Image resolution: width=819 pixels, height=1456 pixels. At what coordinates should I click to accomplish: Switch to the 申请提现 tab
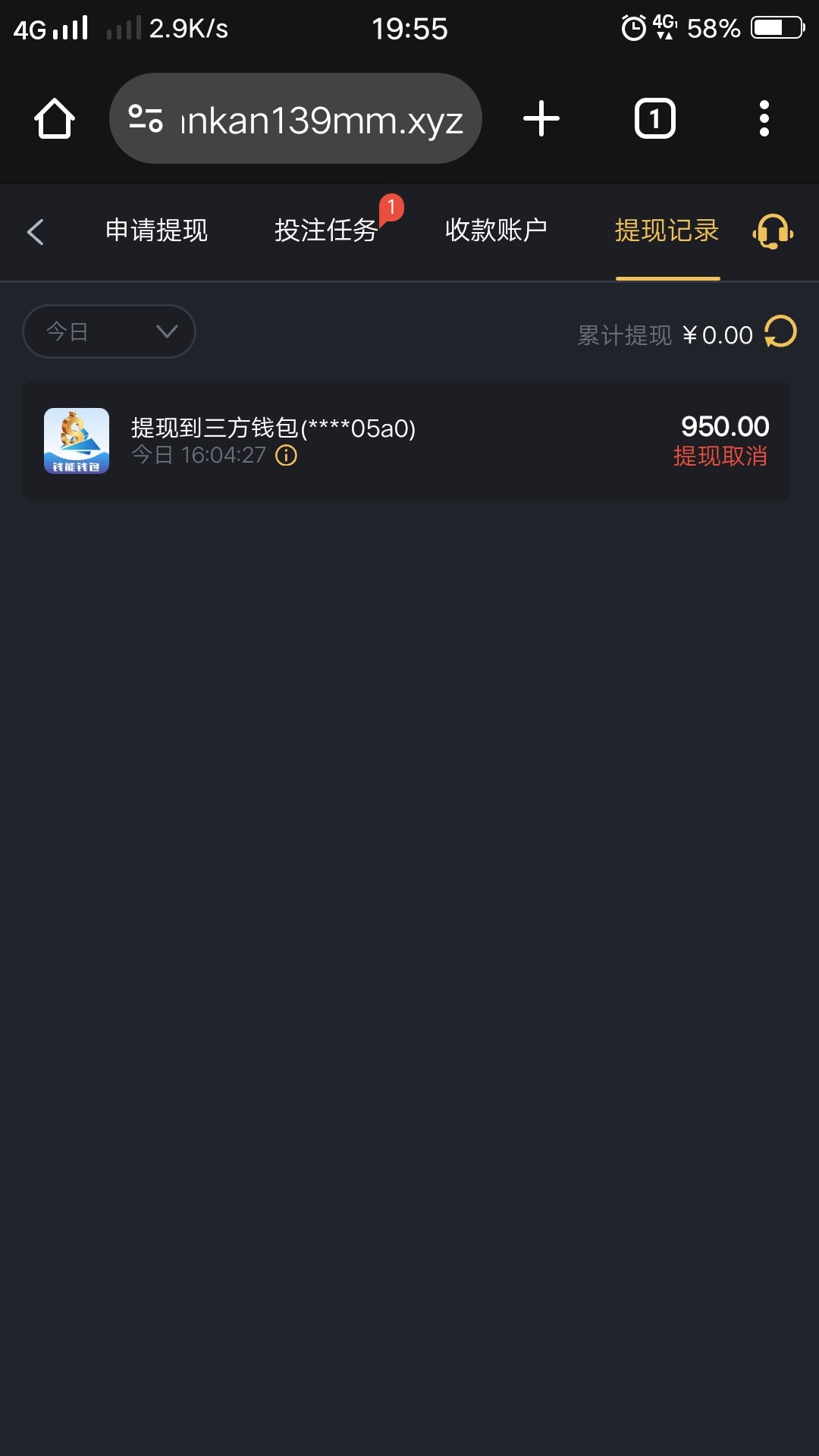156,230
